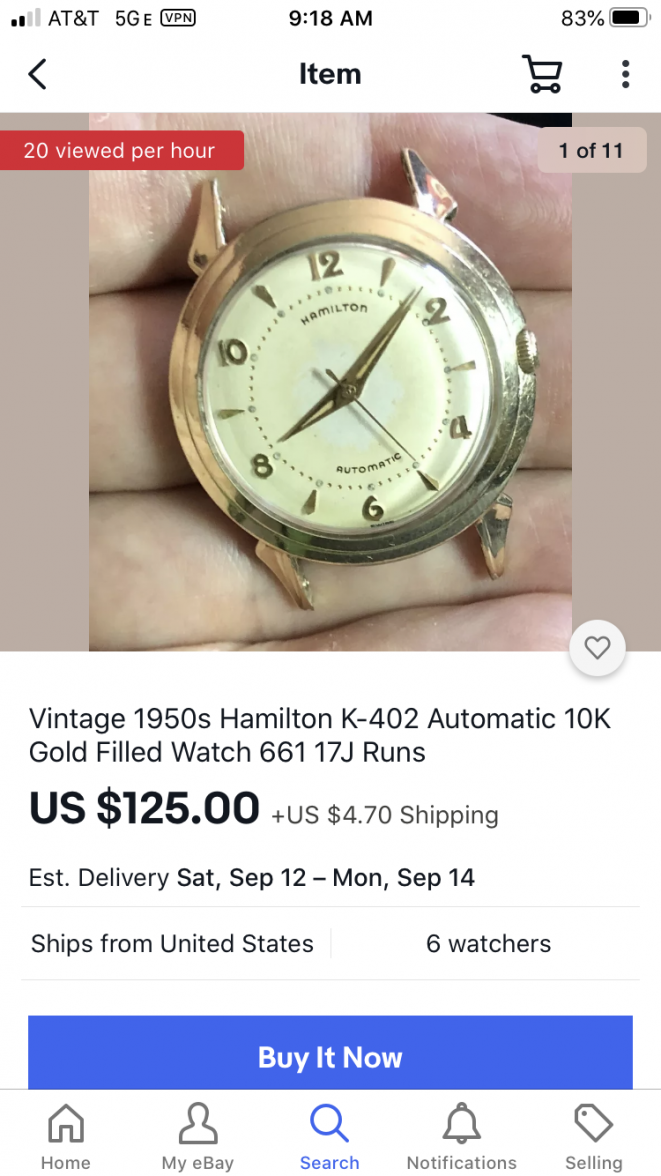The height and width of the screenshot is (1176, 661).
Task: Add this watch to your watchlist
Action: 597,648
